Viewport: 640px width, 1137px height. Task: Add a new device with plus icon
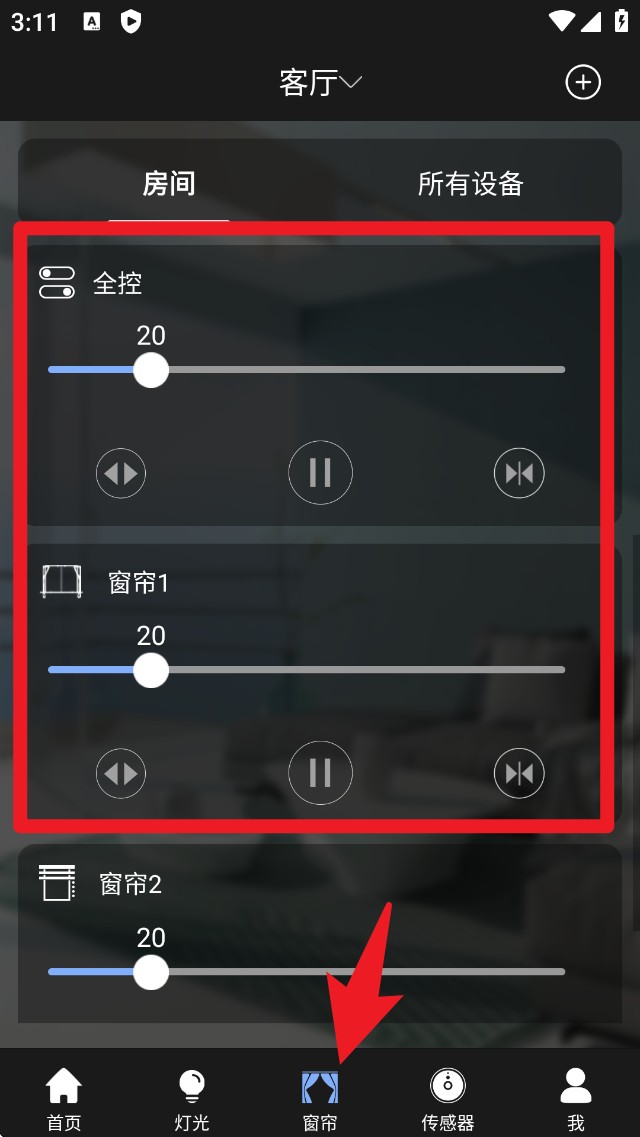coord(583,82)
